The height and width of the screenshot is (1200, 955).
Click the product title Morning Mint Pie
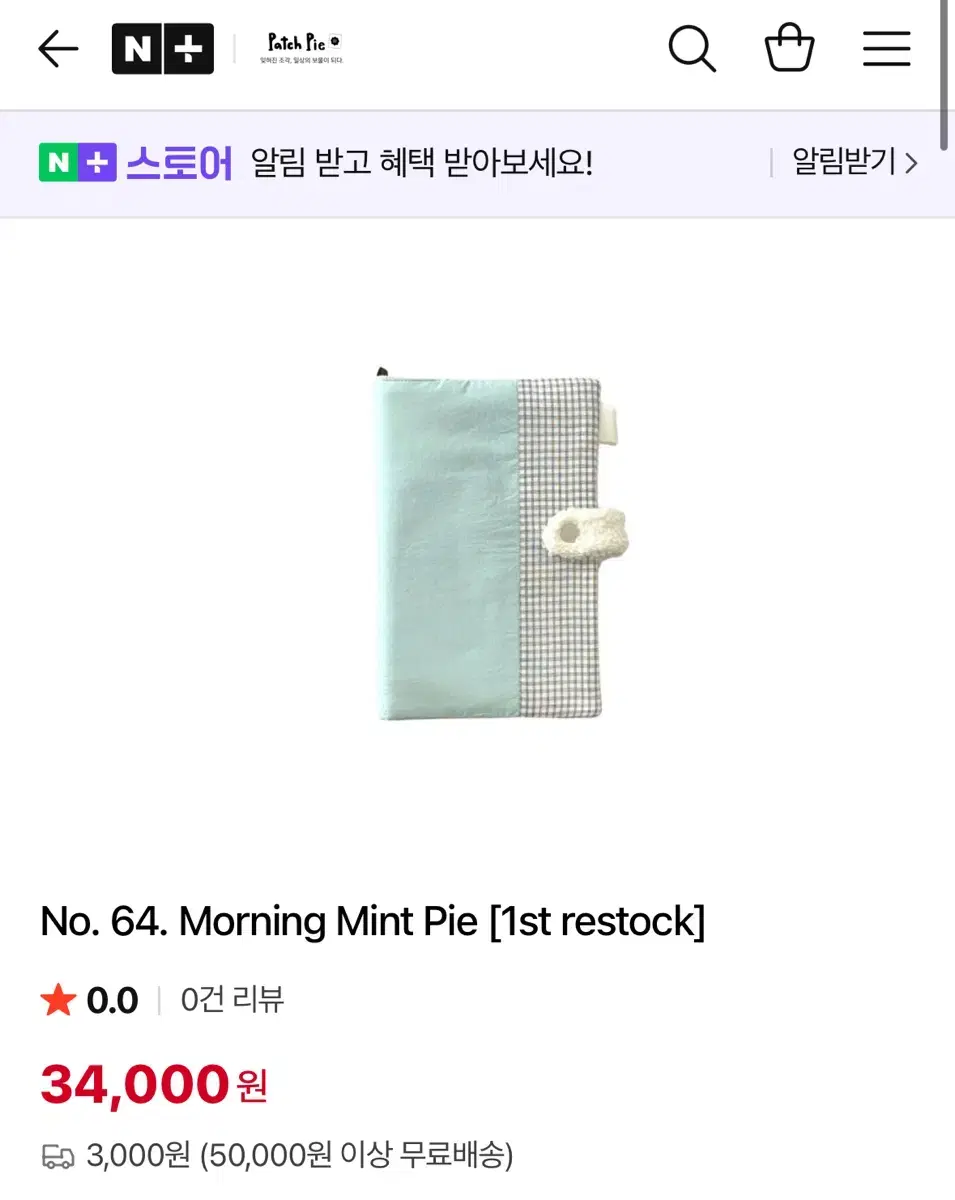[373, 921]
